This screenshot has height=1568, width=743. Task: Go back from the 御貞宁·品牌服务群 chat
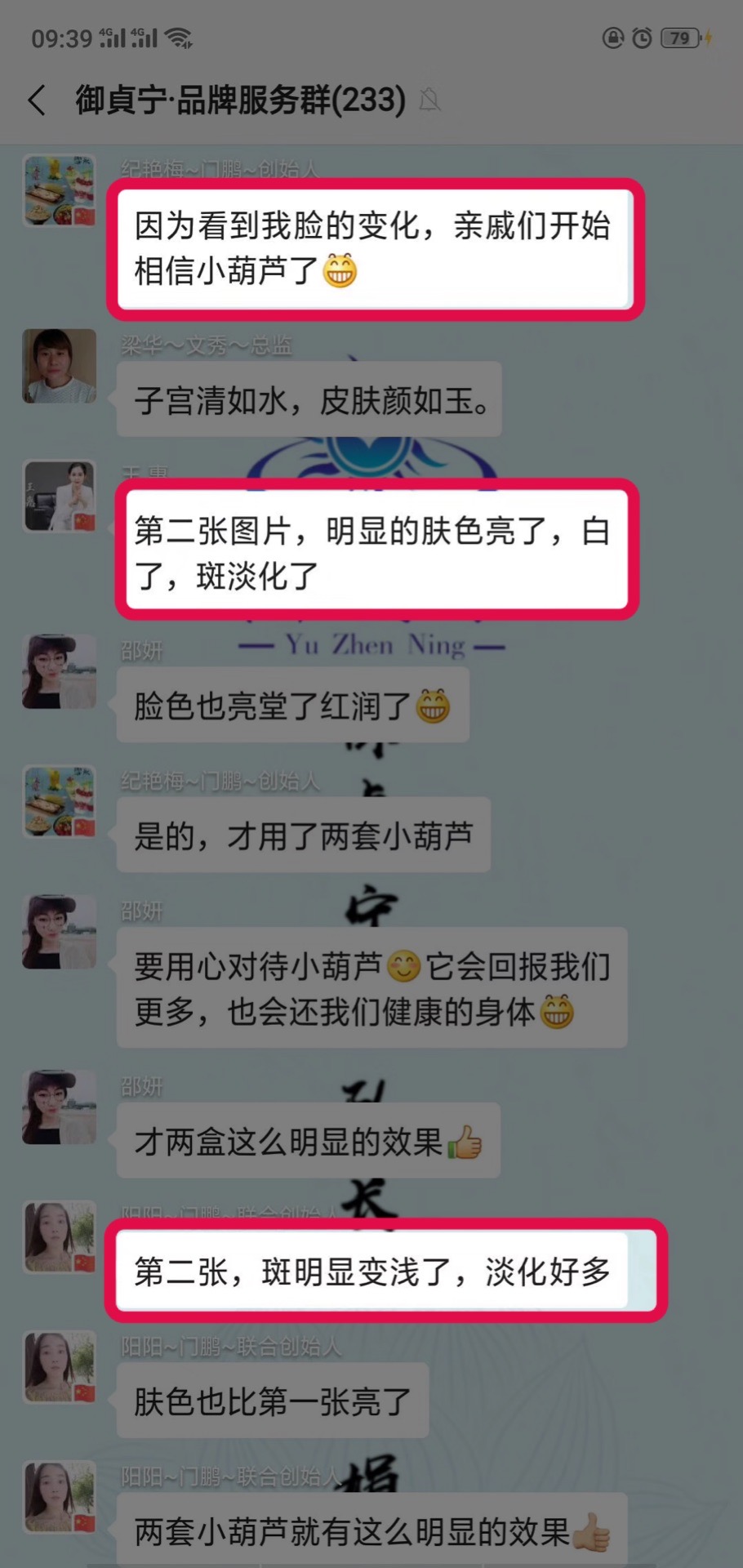coord(37,100)
